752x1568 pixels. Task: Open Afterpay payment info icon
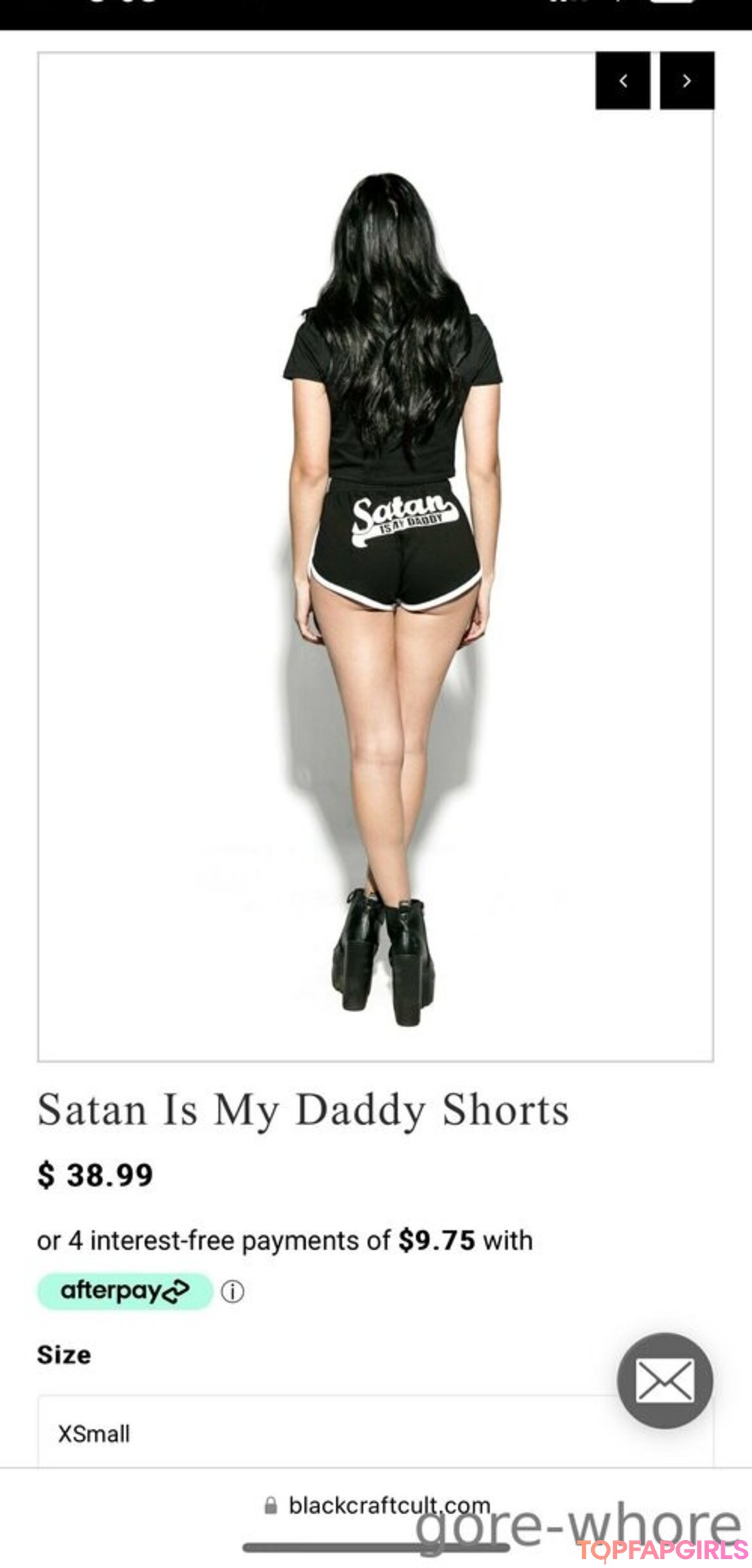[233, 1292]
